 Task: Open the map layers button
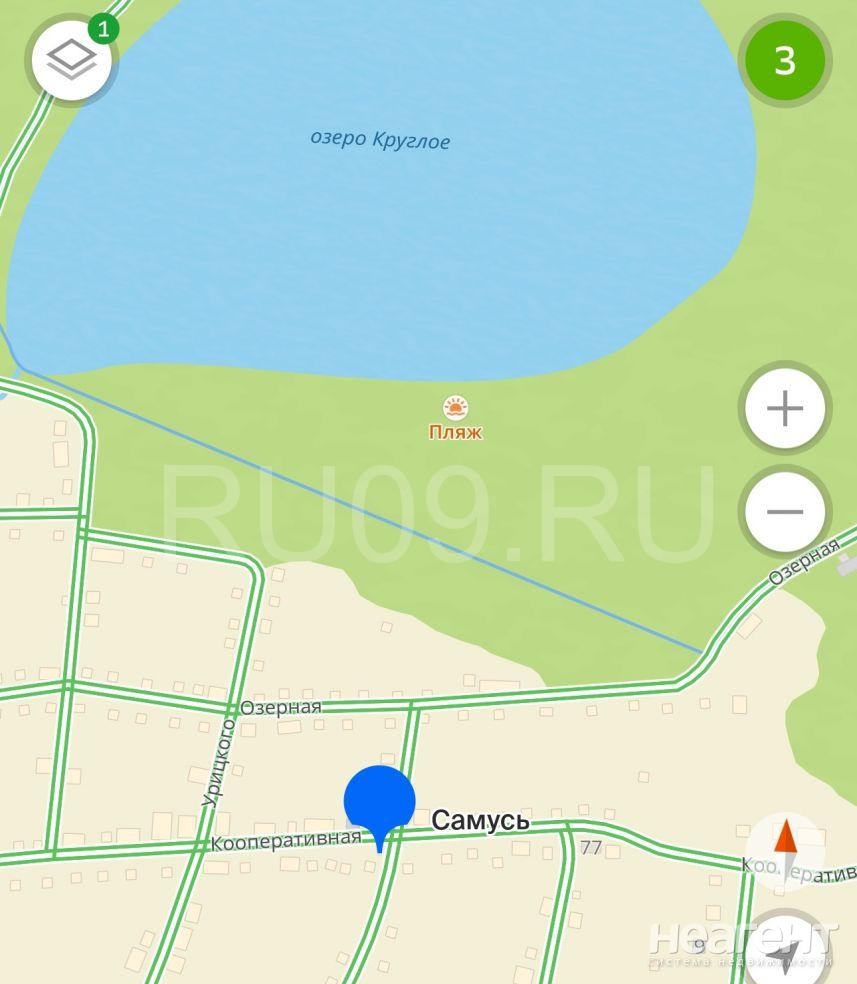click(x=71, y=61)
